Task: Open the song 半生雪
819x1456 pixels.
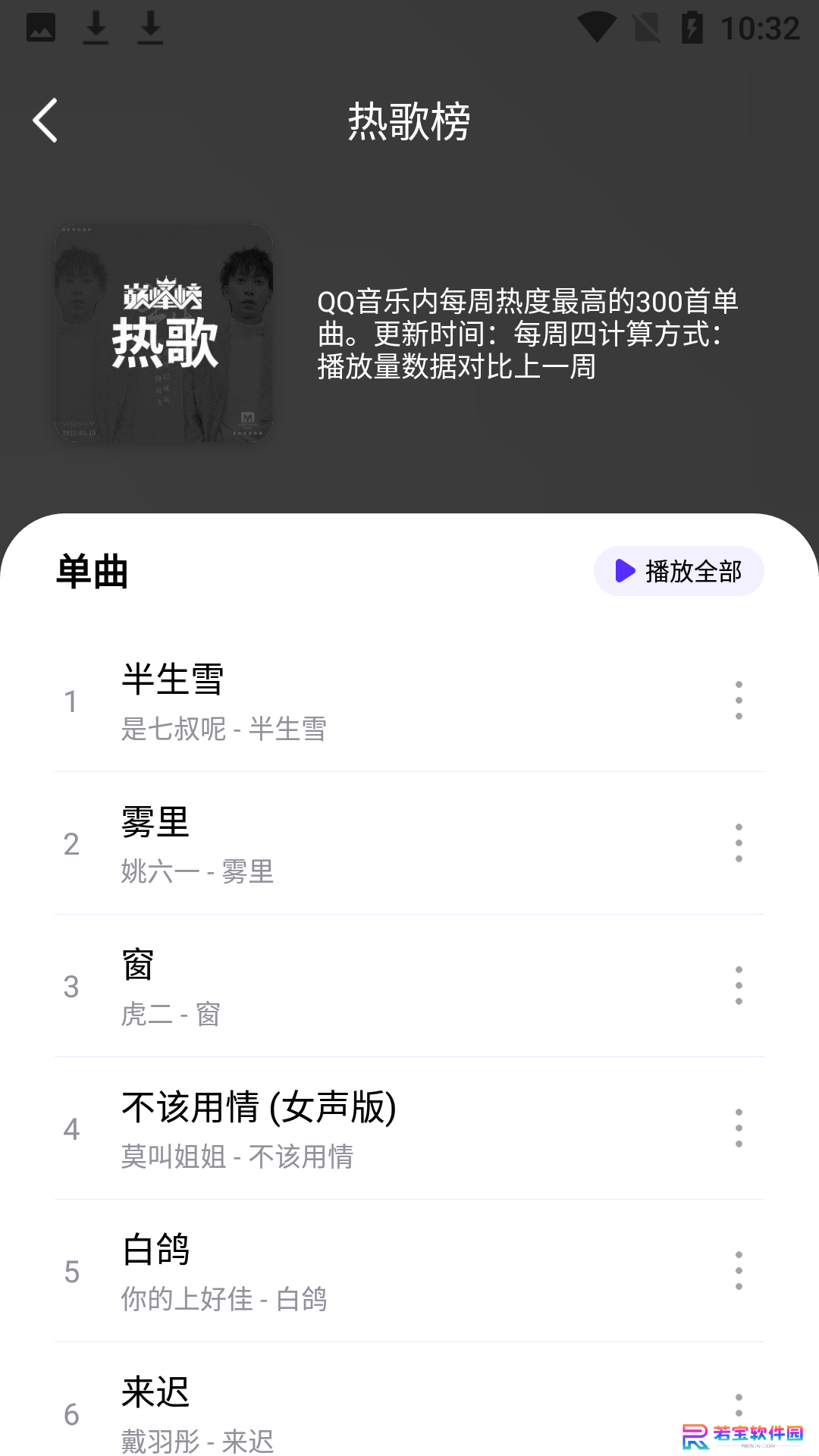Action: point(409,701)
